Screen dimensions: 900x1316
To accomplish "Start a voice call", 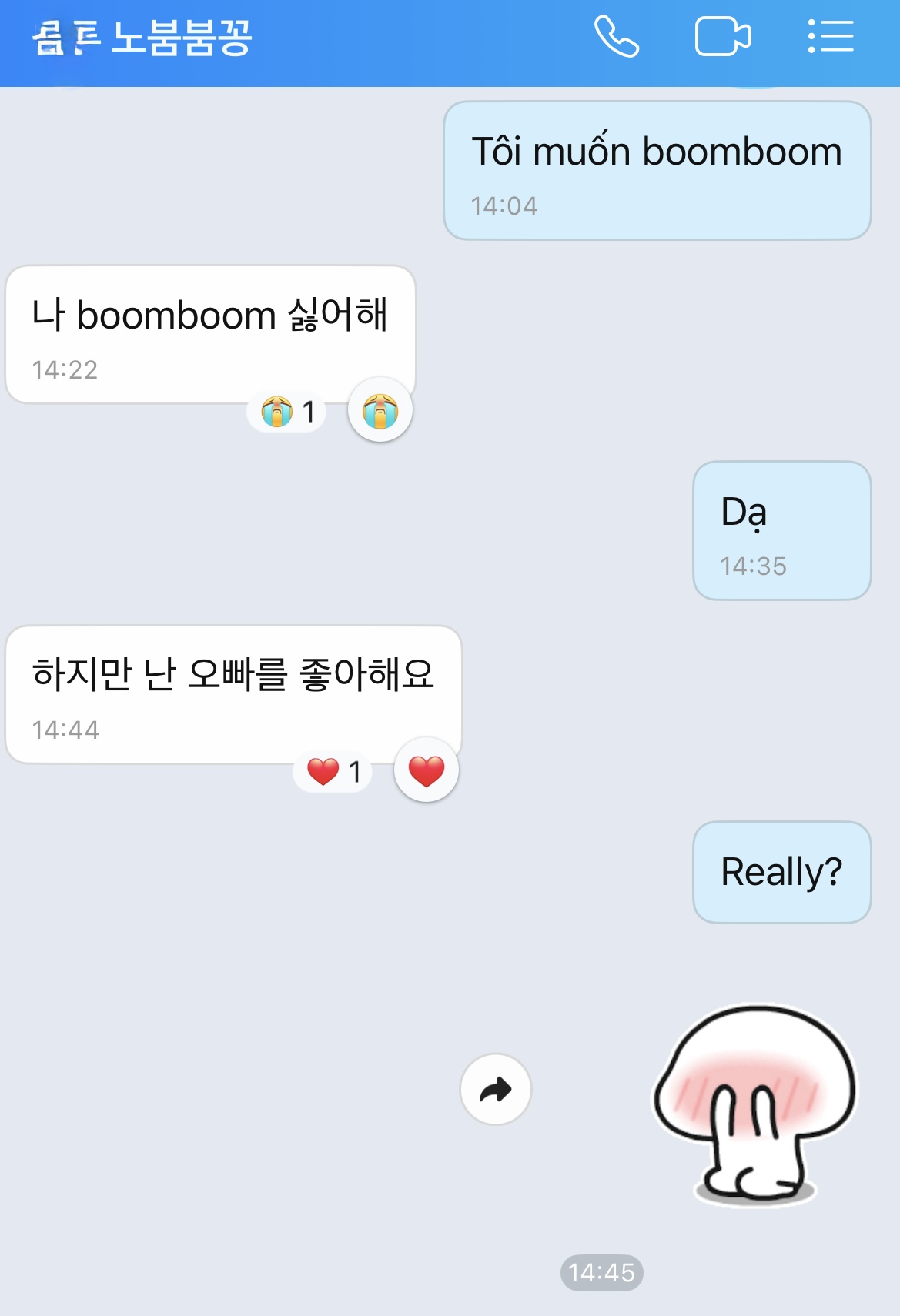I will [617, 37].
